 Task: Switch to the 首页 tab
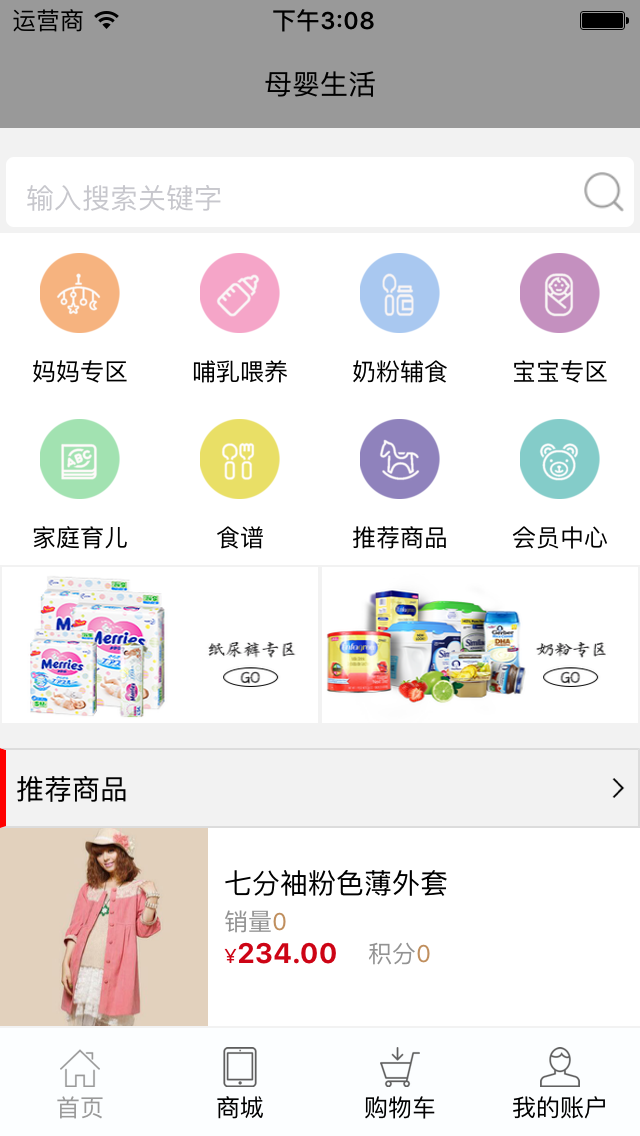point(80,1082)
